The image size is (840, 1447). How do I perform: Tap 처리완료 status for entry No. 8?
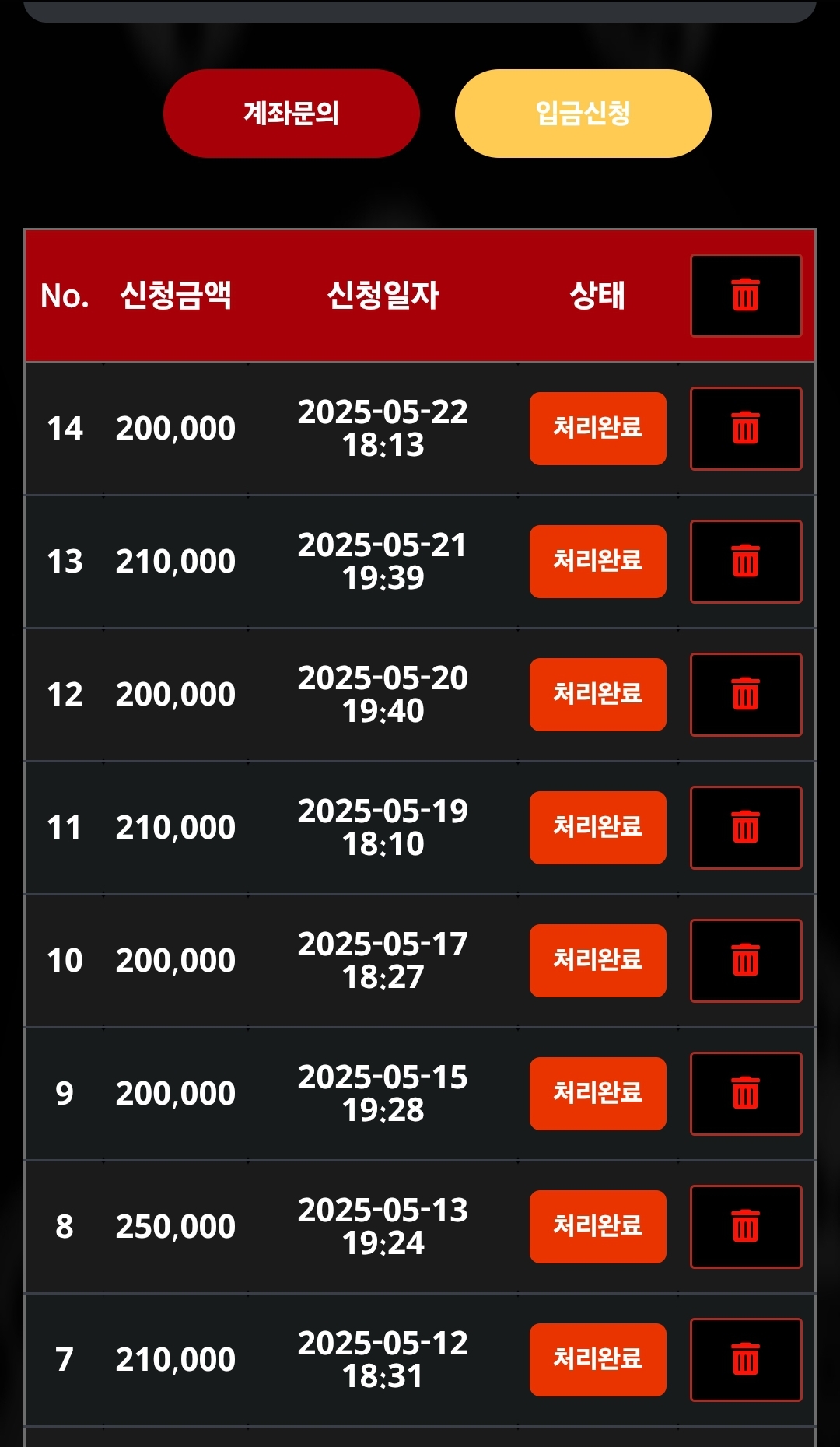(x=598, y=1227)
